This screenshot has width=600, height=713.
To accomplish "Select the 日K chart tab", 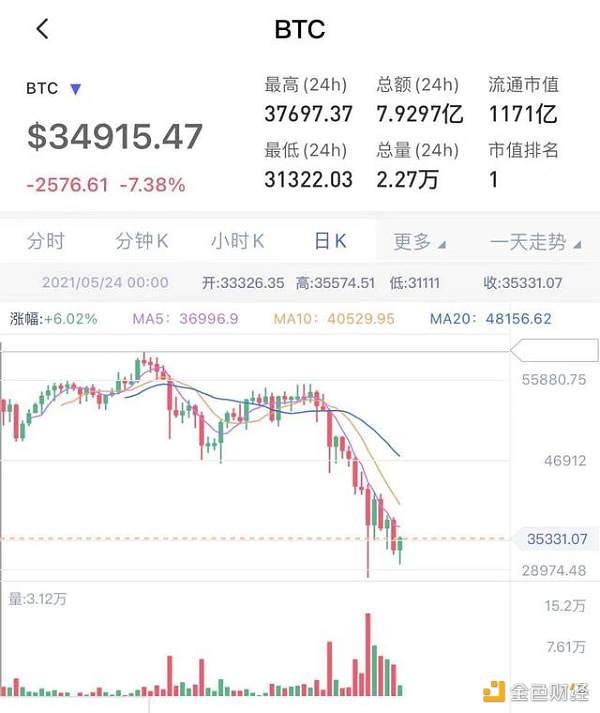I will [330, 241].
